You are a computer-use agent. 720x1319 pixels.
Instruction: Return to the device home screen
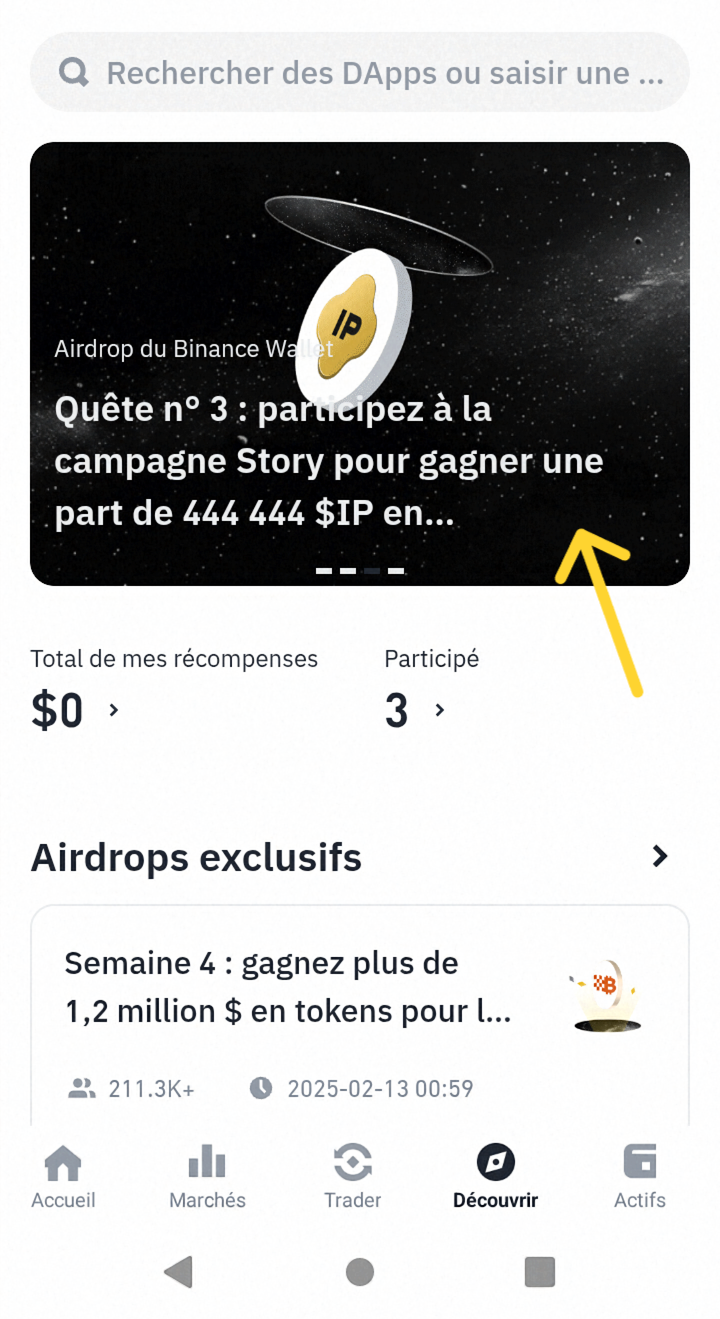point(360,1272)
